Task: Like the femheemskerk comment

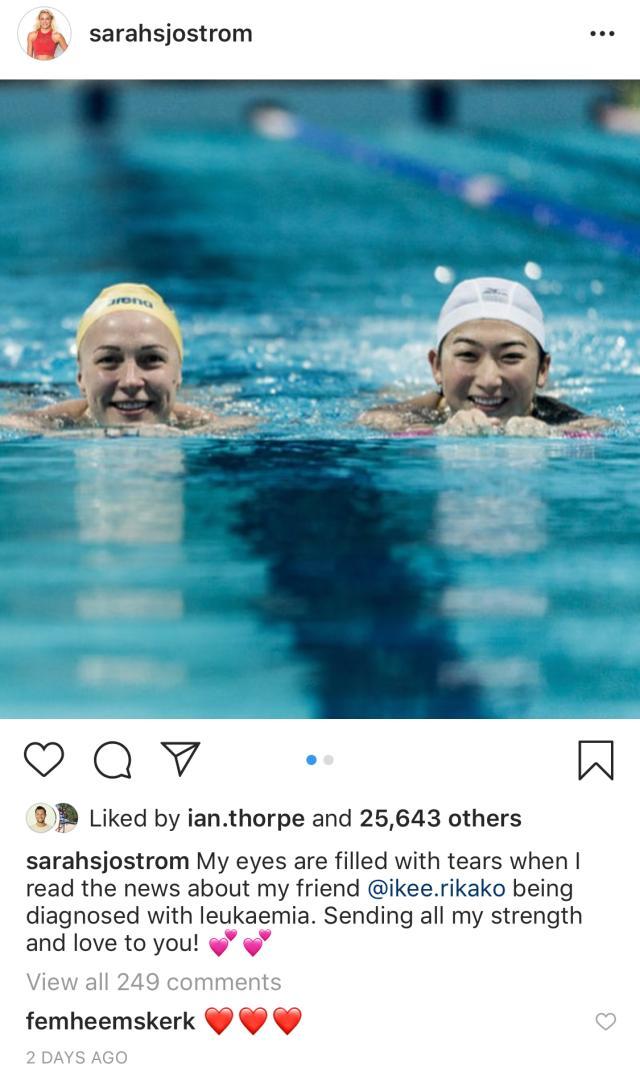Action: [x=605, y=1021]
